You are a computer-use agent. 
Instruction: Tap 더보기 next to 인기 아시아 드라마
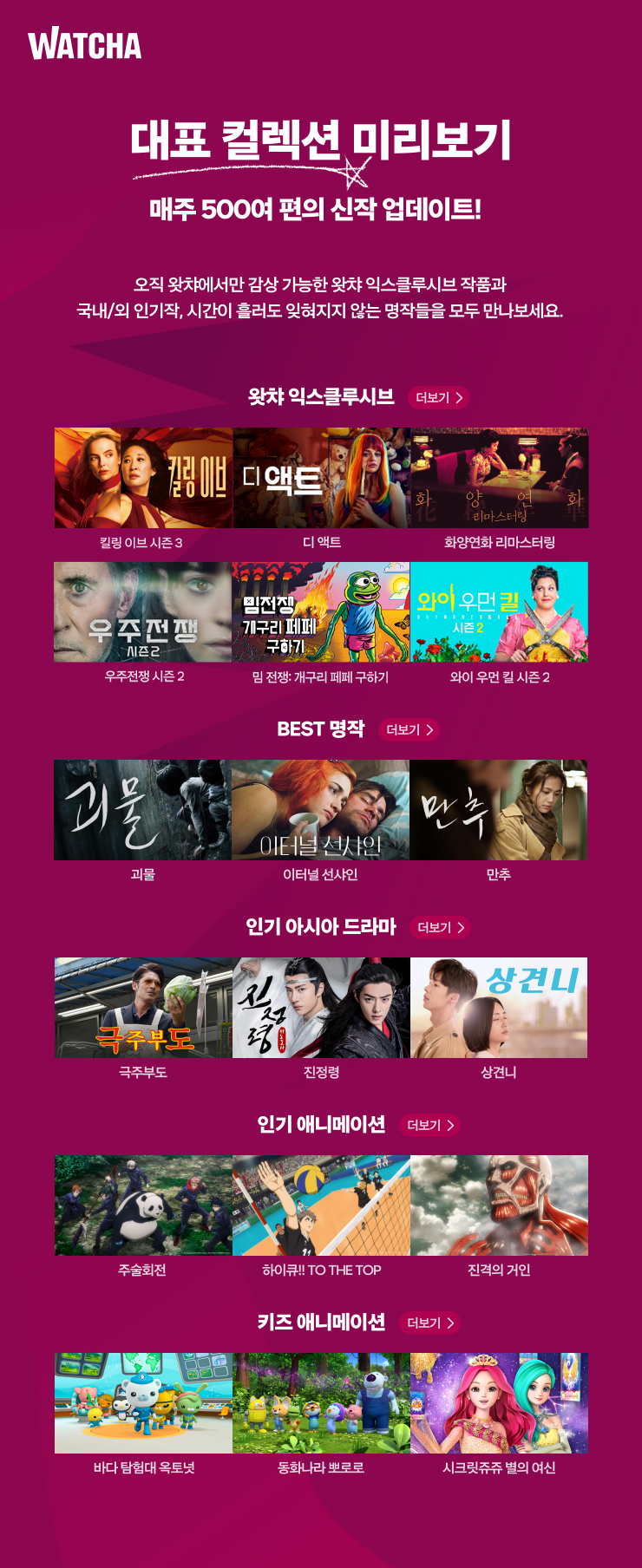click(441, 927)
